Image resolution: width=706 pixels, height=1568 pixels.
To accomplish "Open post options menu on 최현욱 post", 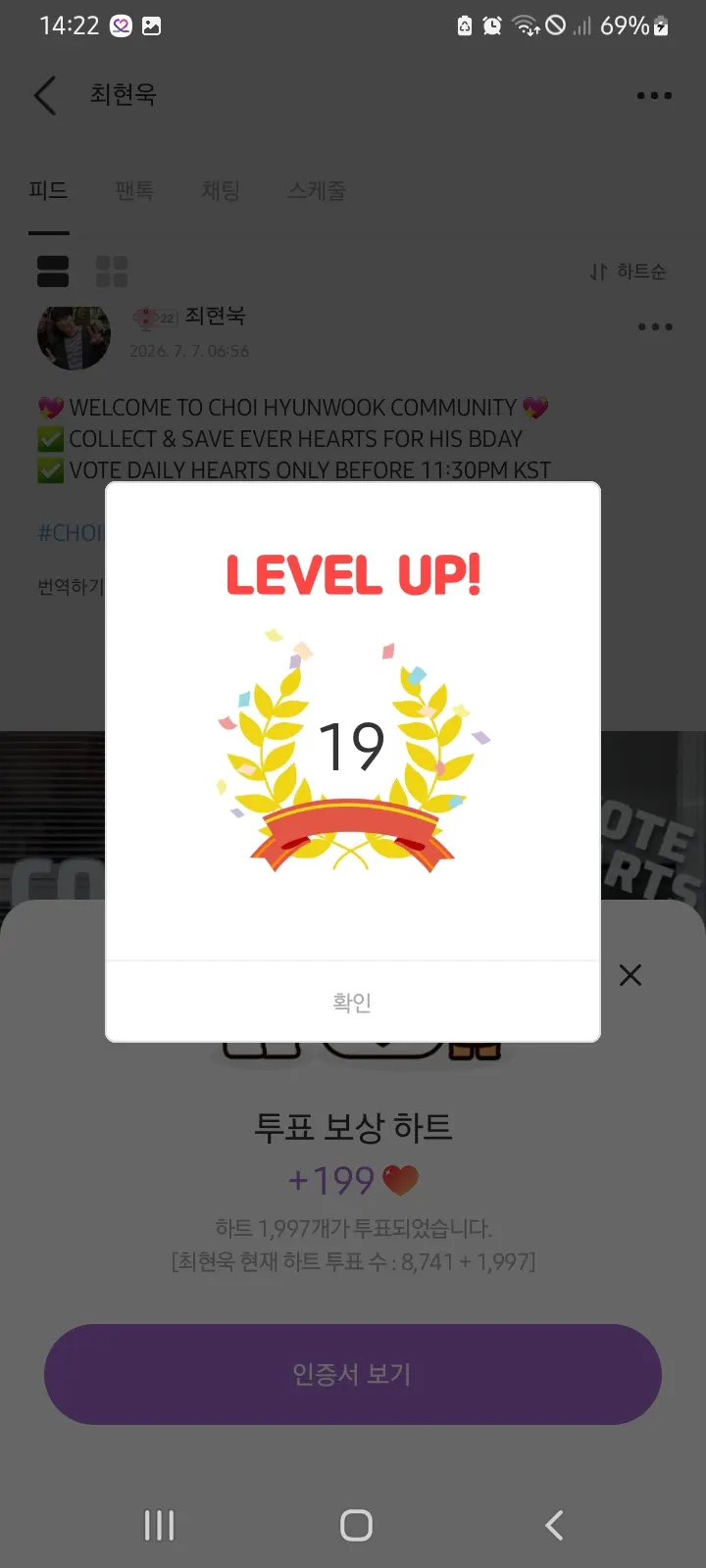I will (x=655, y=326).
